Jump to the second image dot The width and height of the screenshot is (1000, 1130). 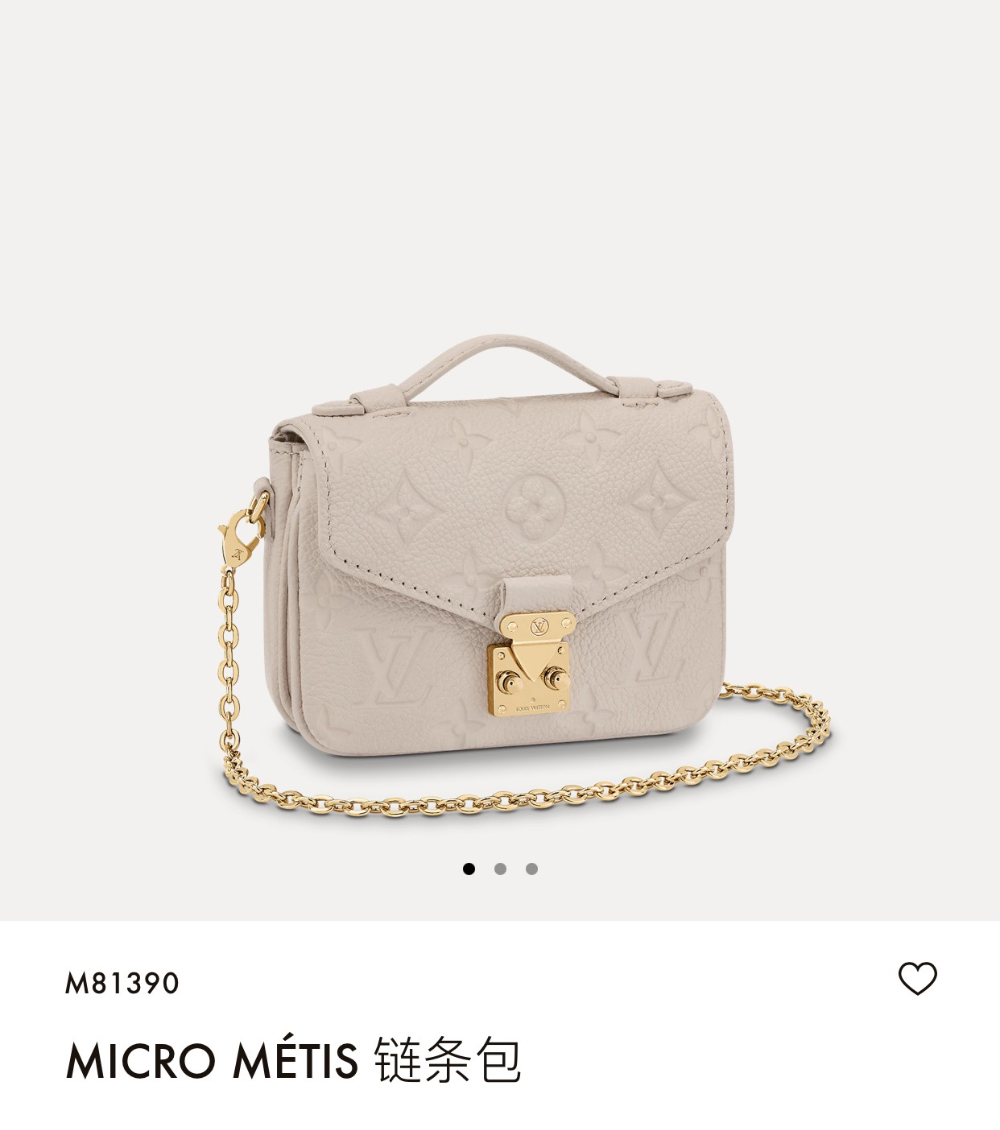point(500,868)
